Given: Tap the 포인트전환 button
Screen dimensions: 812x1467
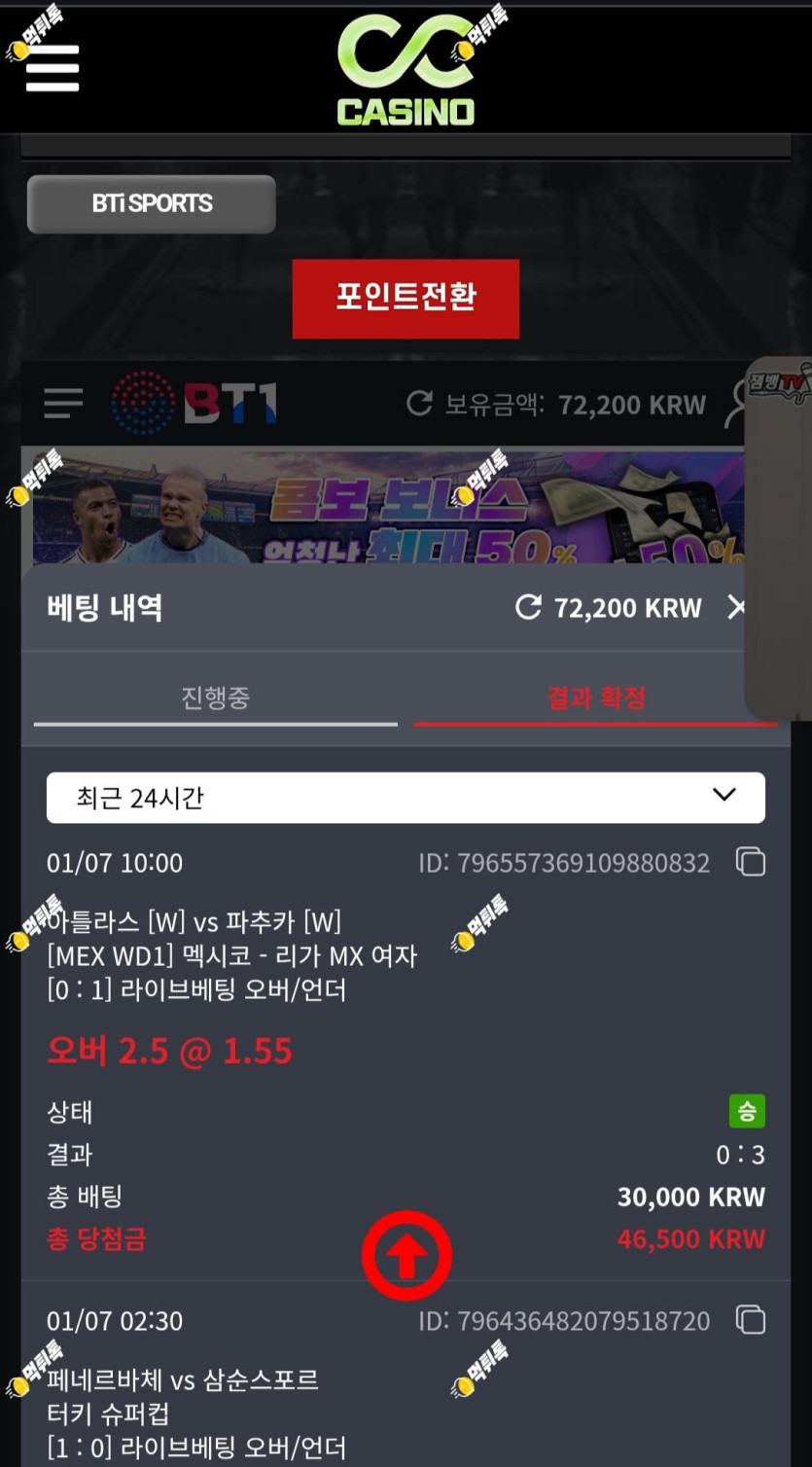Looking at the screenshot, I should pos(406,298).
